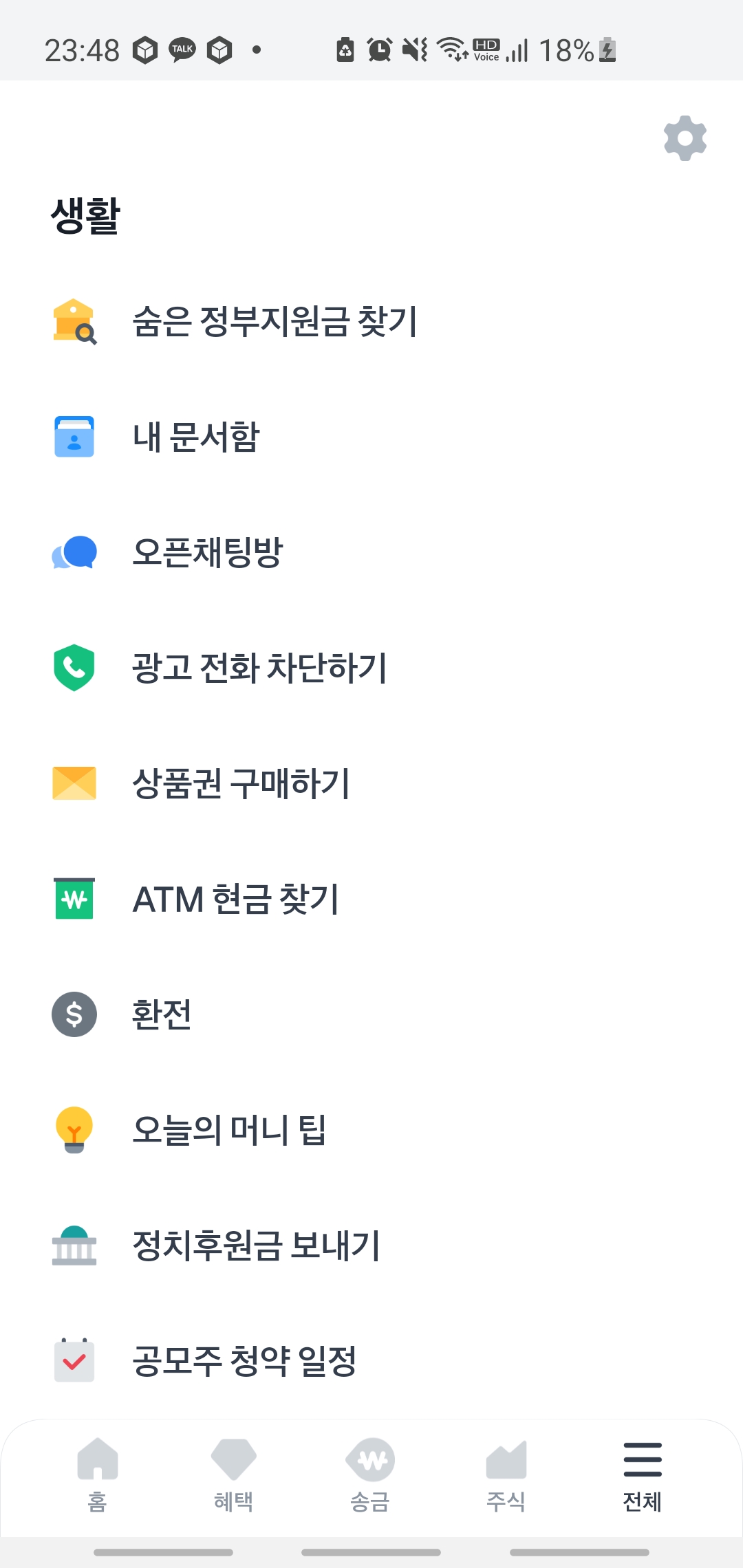Open 내 문서함
The image size is (743, 1568).
[371, 437]
